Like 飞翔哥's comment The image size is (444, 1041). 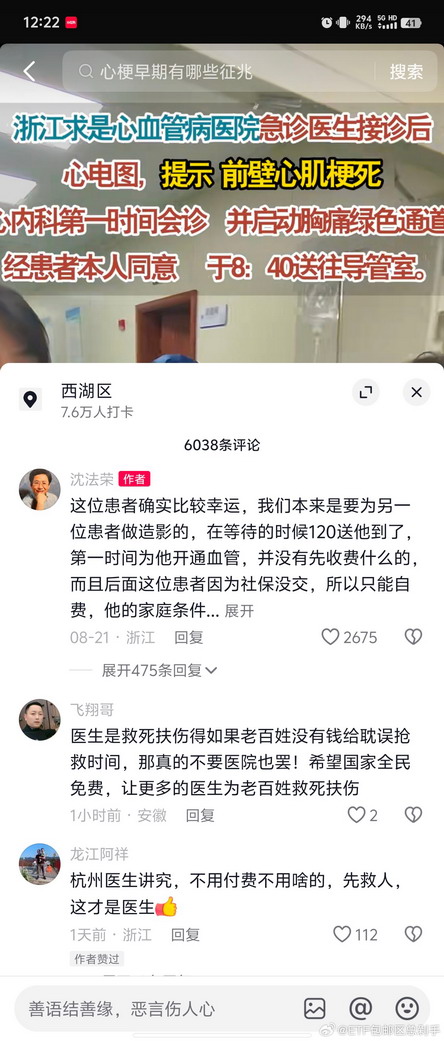362,815
